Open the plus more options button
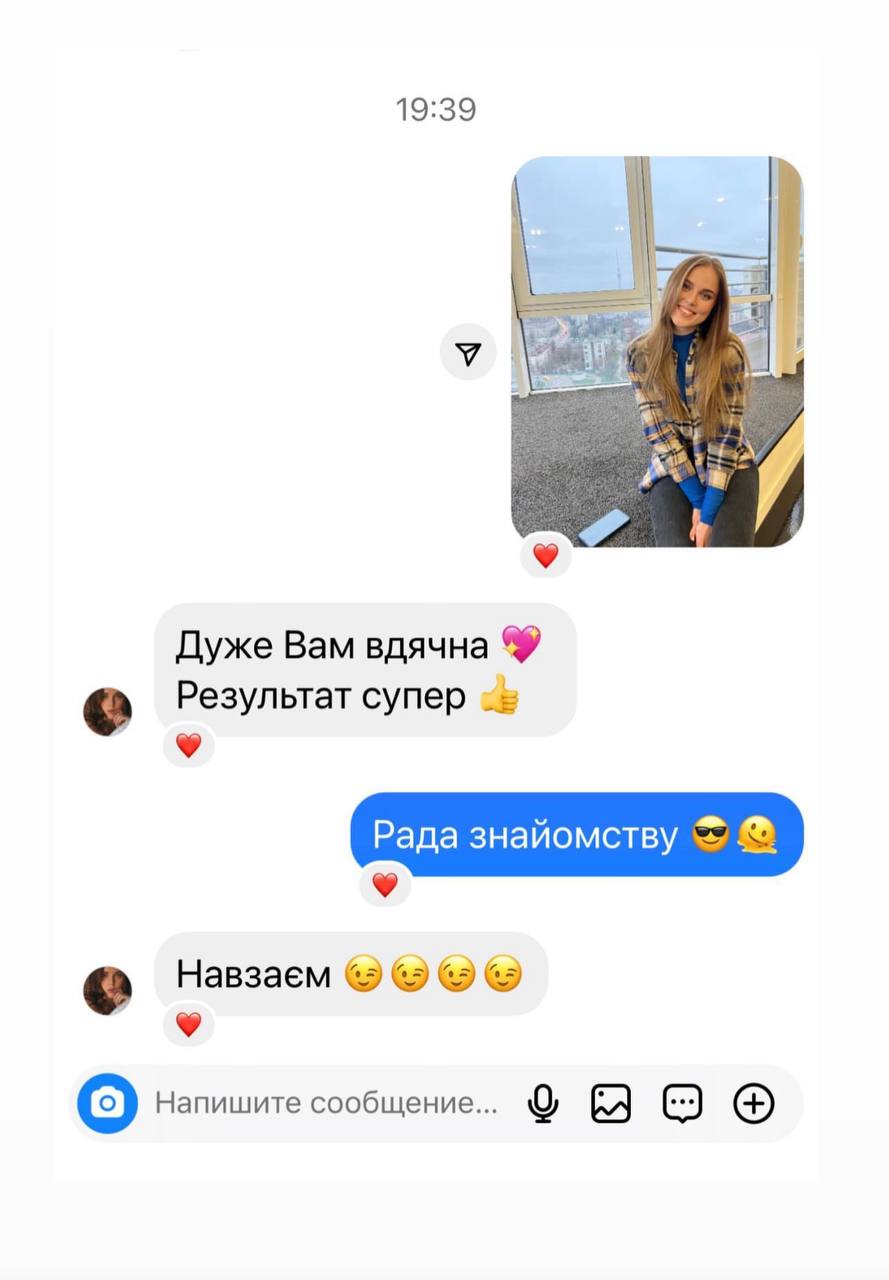This screenshot has width=889, height=1280. pyautogui.click(x=754, y=1104)
